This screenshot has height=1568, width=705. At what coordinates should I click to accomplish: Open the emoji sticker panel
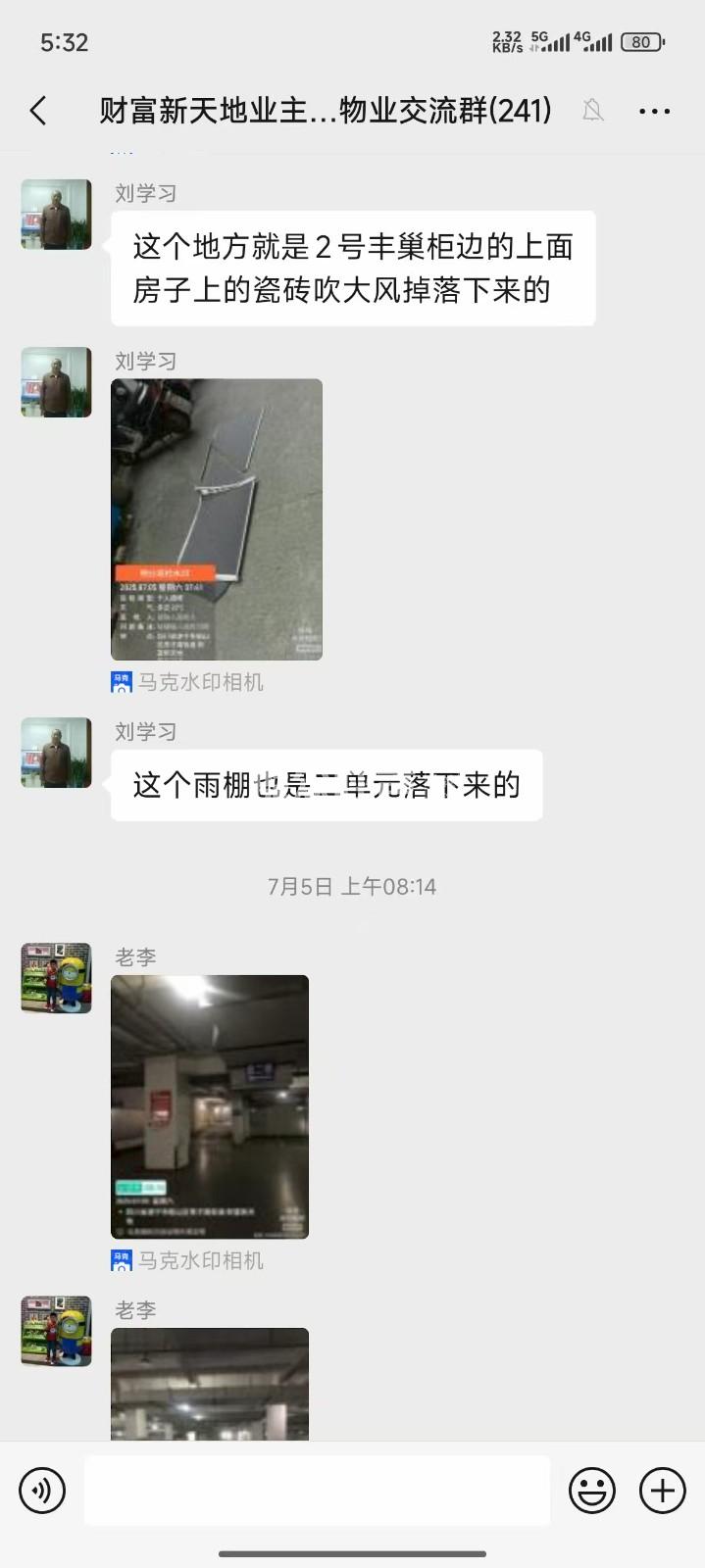click(x=592, y=1491)
